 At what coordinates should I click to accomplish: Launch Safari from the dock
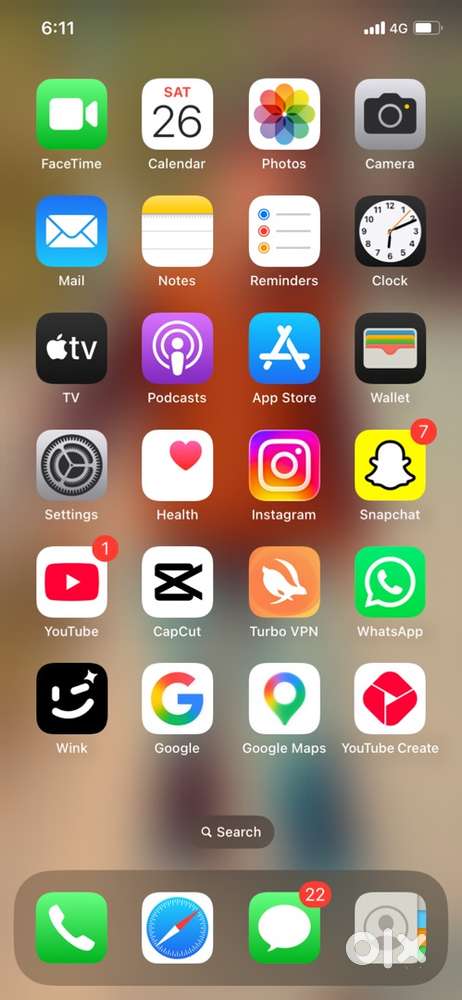[177, 927]
